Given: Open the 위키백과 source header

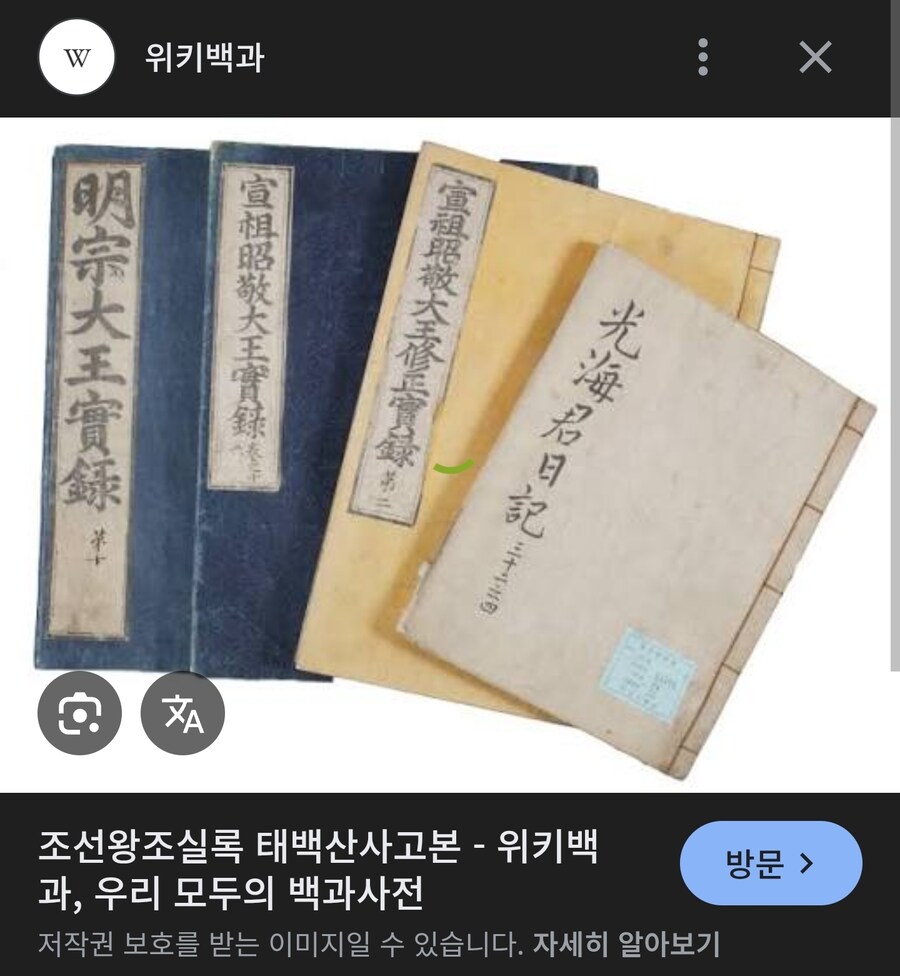Looking at the screenshot, I should (204, 58).
